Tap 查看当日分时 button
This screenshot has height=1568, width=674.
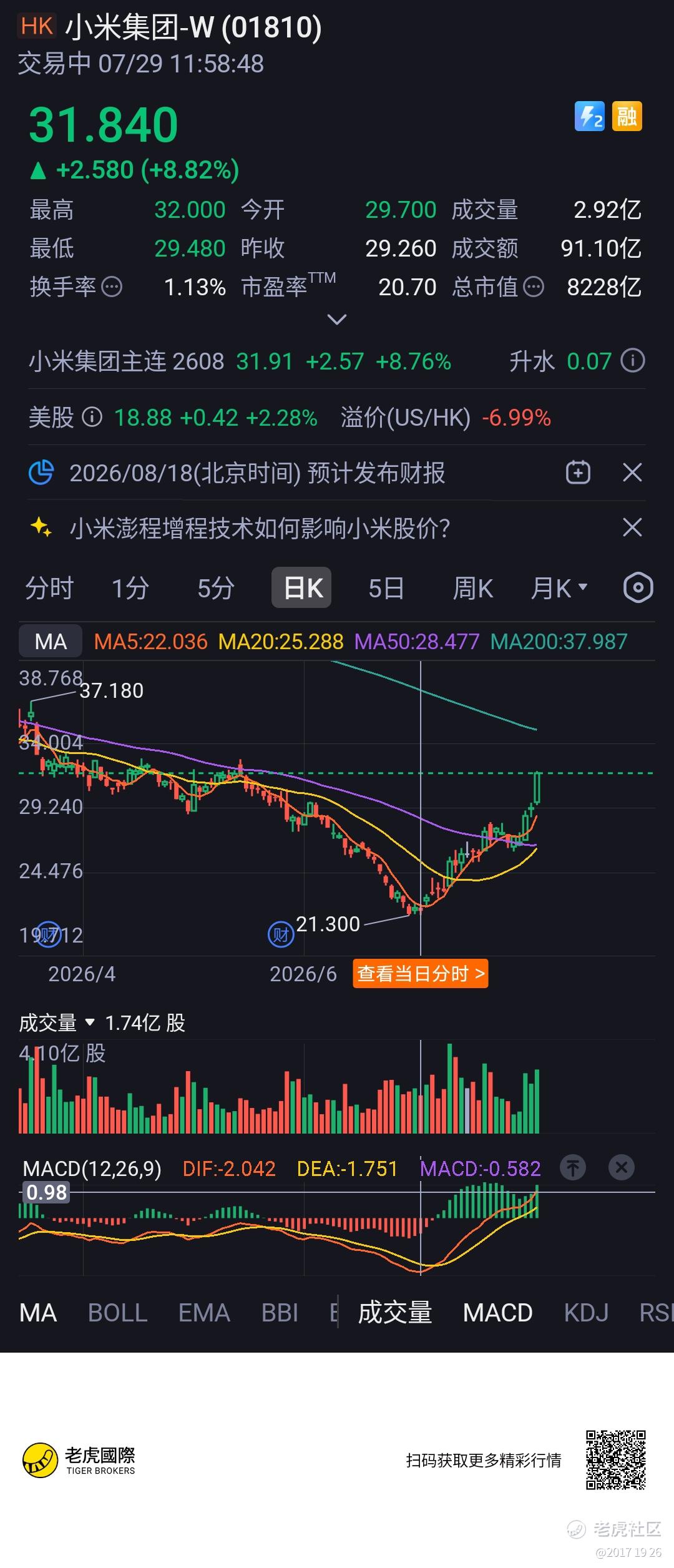420,974
